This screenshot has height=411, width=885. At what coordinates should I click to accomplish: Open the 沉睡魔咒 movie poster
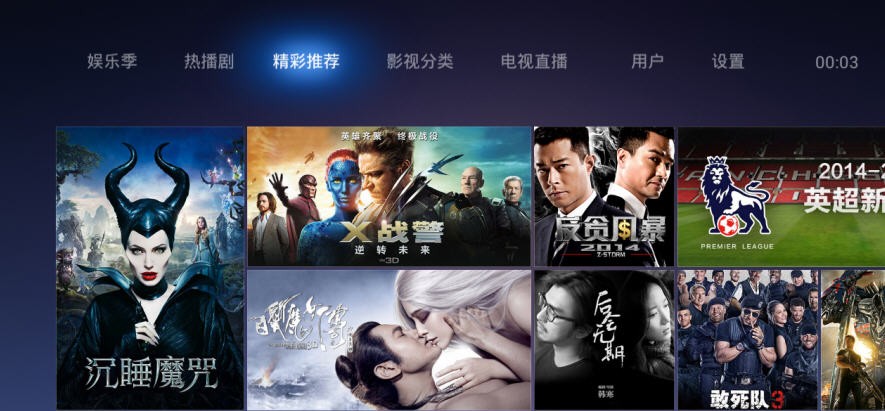(x=150, y=267)
